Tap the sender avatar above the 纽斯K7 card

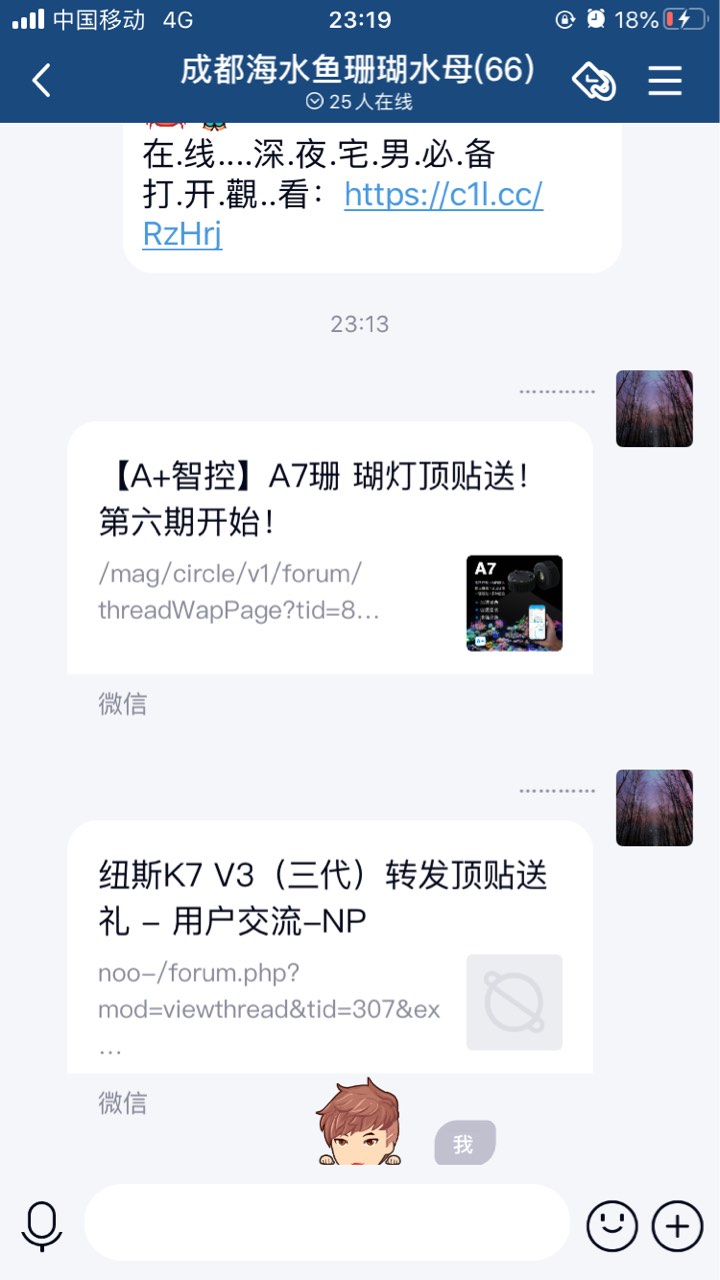654,808
